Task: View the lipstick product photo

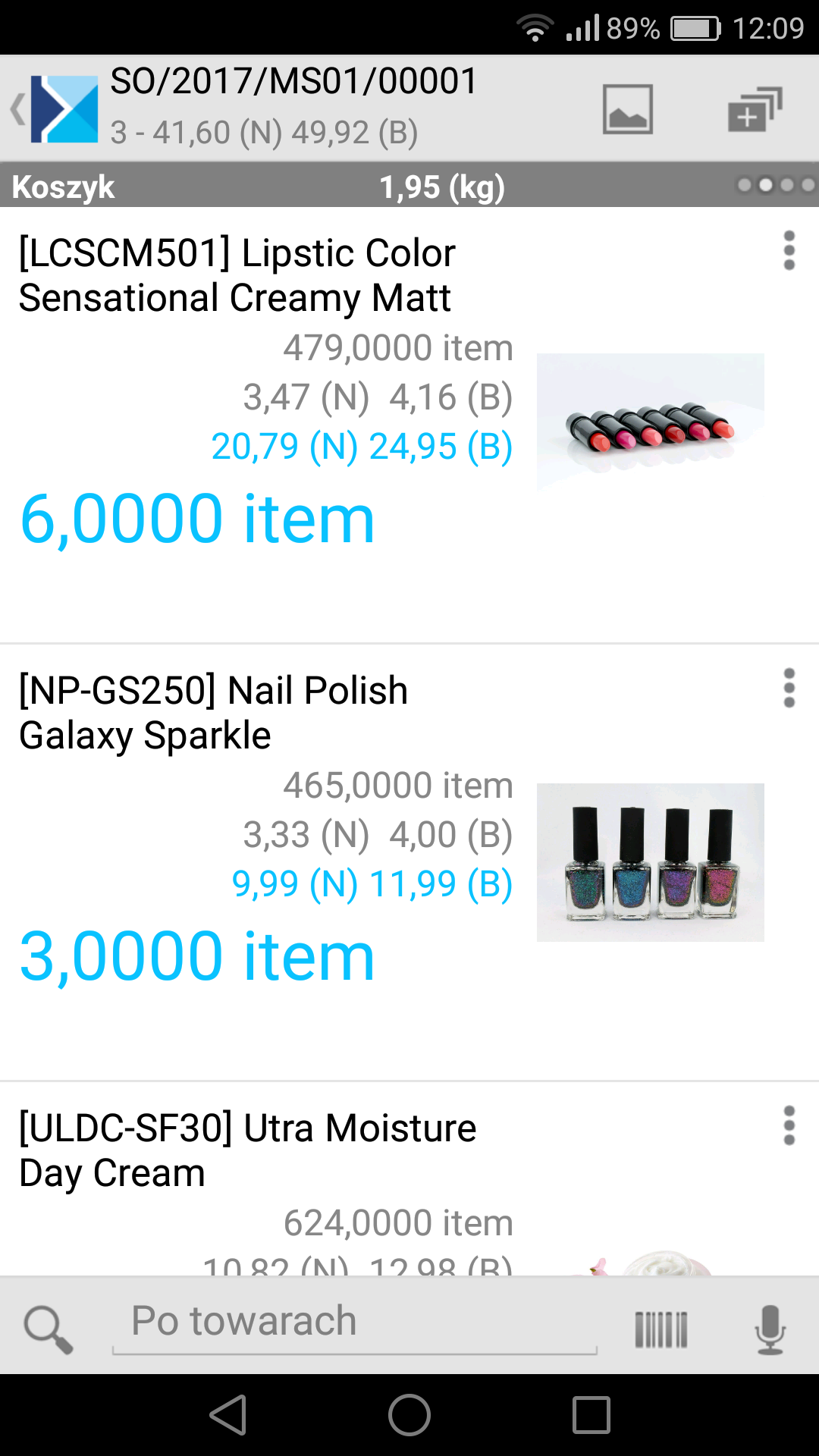Action: (650, 422)
